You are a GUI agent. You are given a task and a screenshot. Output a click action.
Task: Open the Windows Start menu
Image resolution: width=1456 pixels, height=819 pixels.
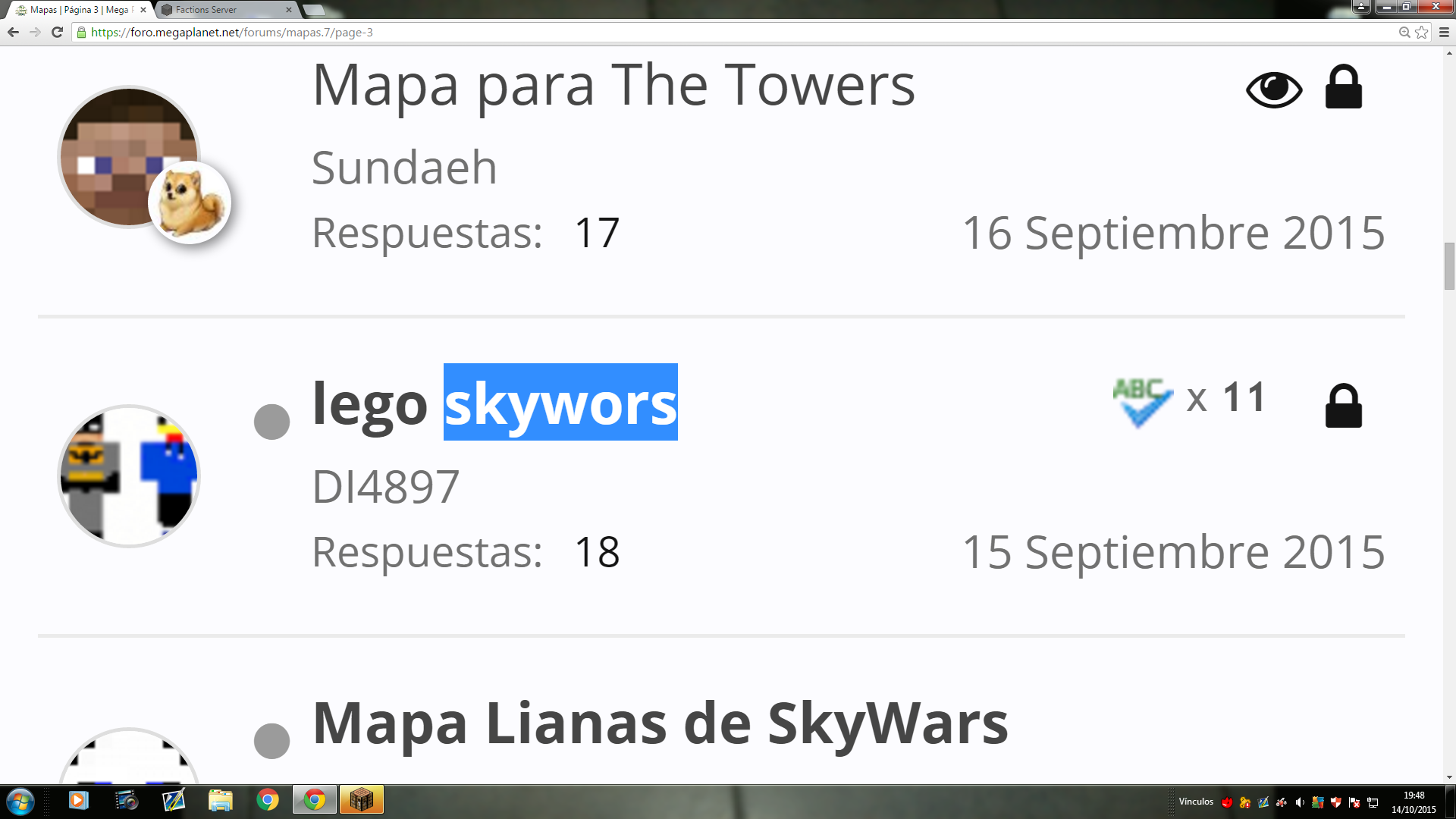20,801
